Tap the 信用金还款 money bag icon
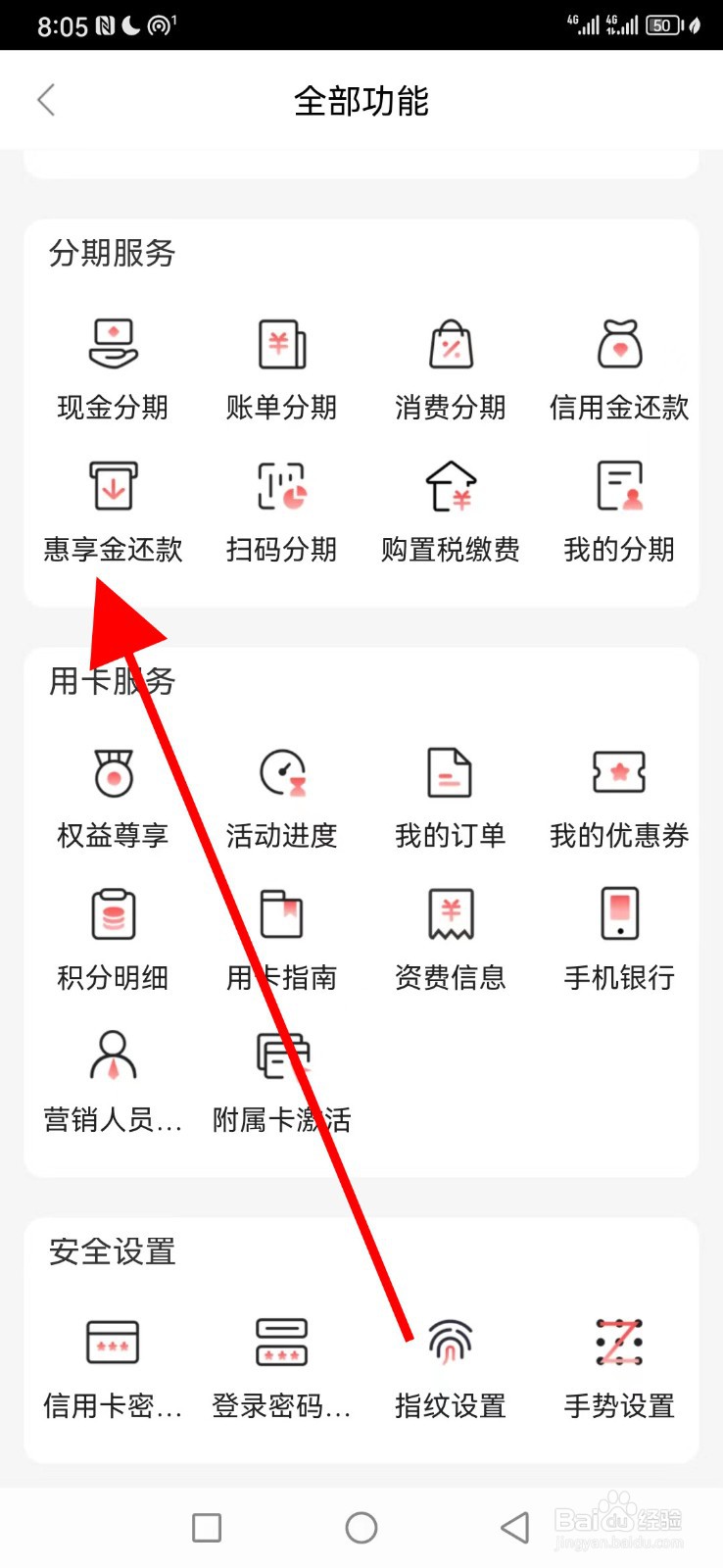This screenshot has width=723, height=1568. (619, 343)
